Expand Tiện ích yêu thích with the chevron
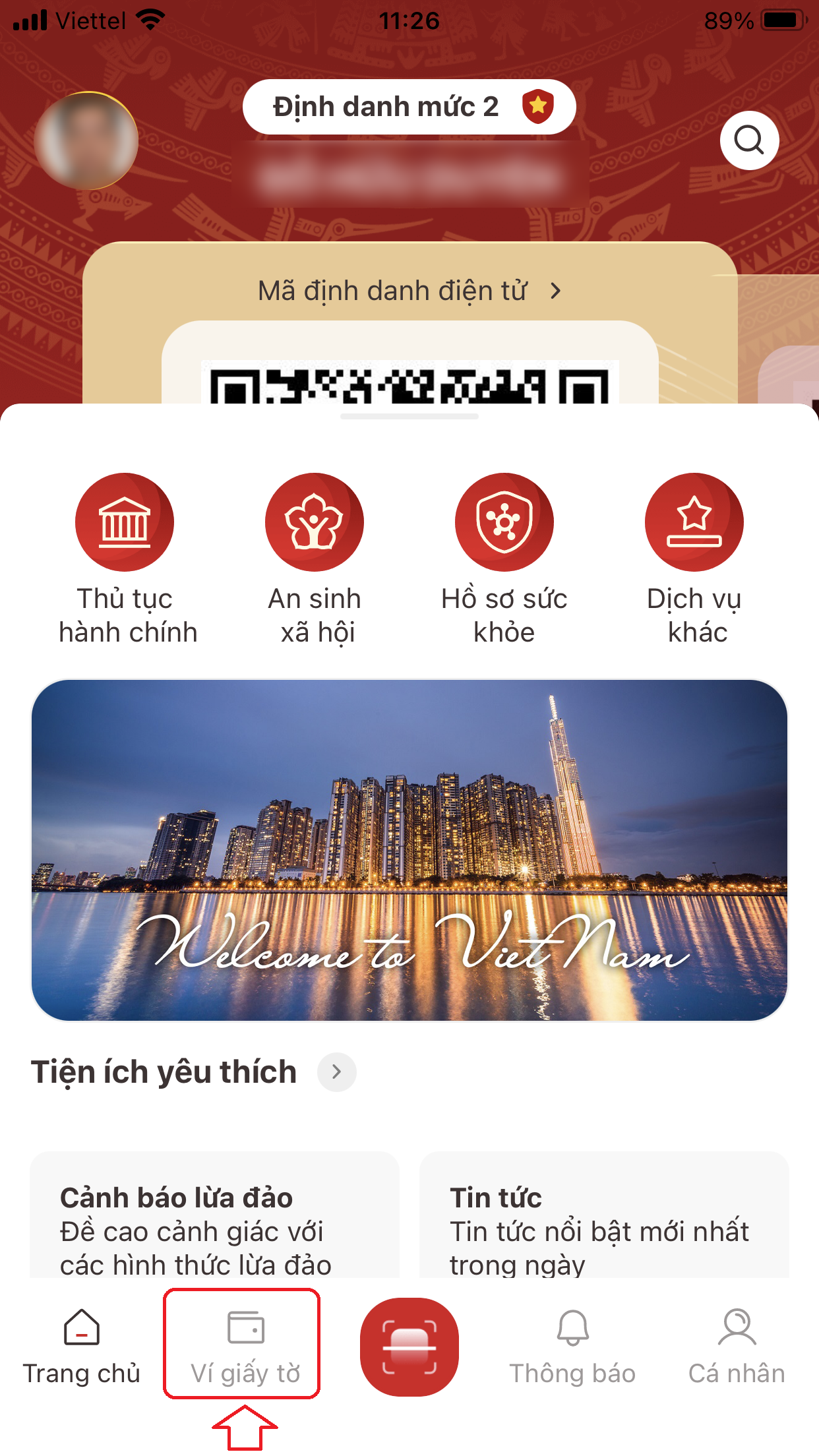The height and width of the screenshot is (1456, 819). [337, 1072]
